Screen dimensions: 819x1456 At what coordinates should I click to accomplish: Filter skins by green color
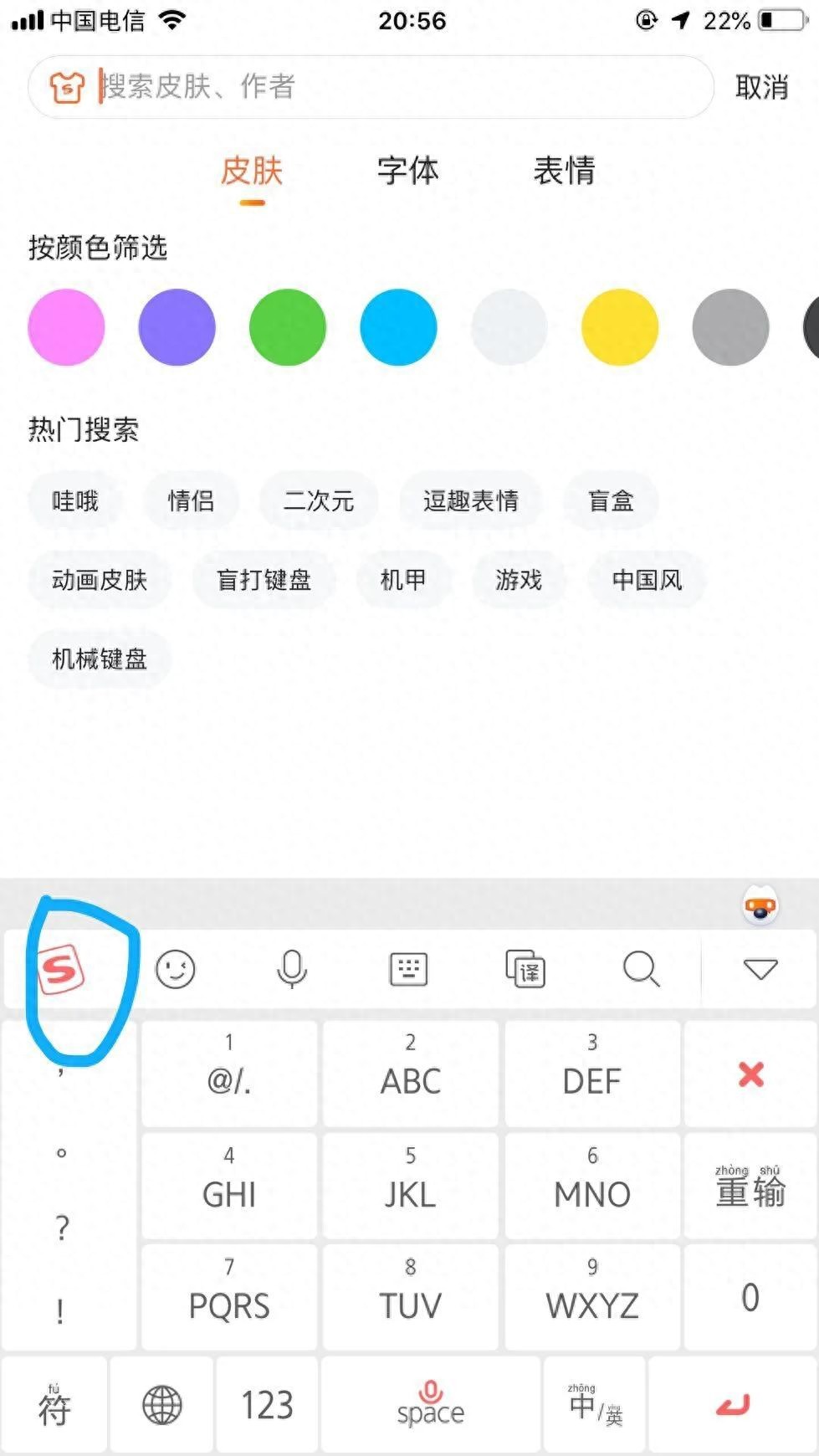pyautogui.click(x=287, y=327)
